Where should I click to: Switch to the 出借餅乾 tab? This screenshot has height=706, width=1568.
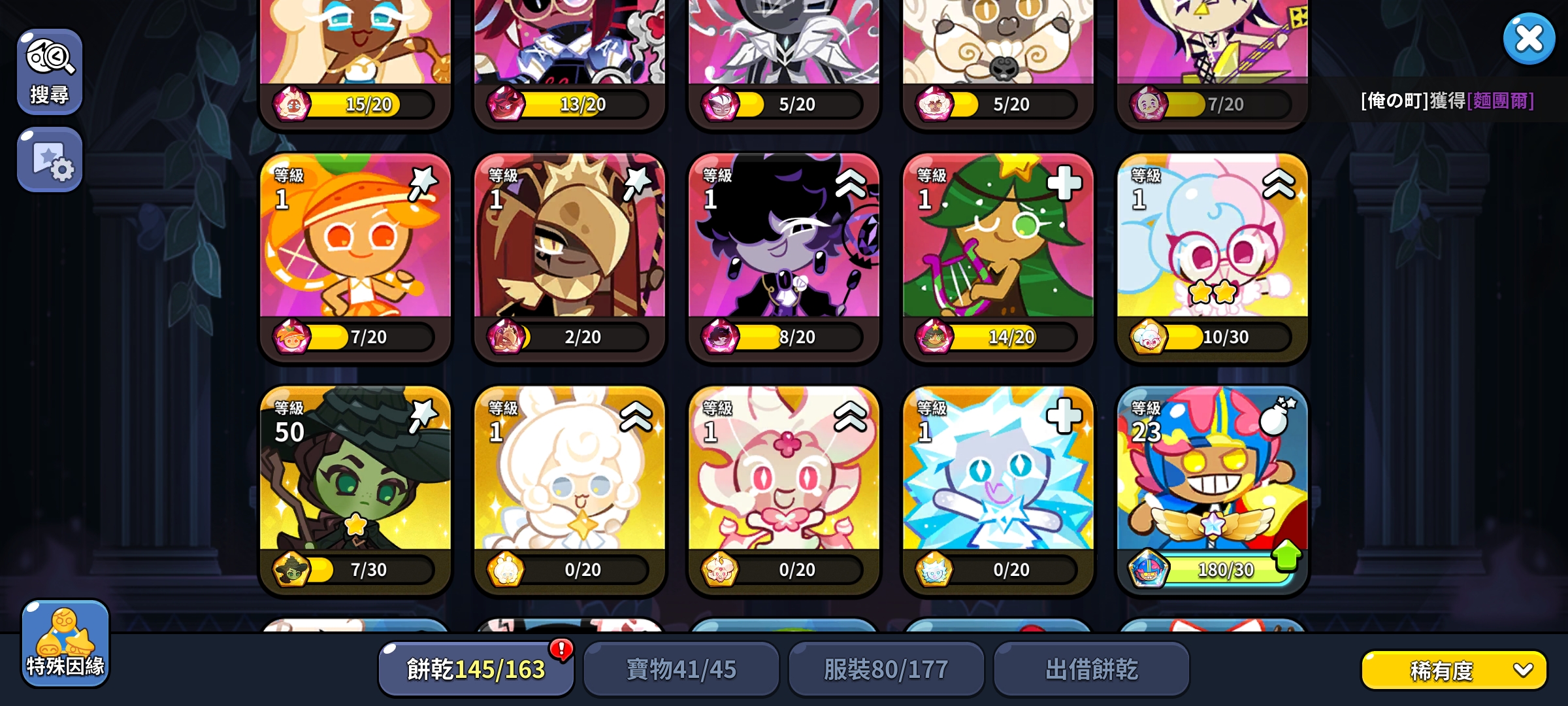[1091, 669]
